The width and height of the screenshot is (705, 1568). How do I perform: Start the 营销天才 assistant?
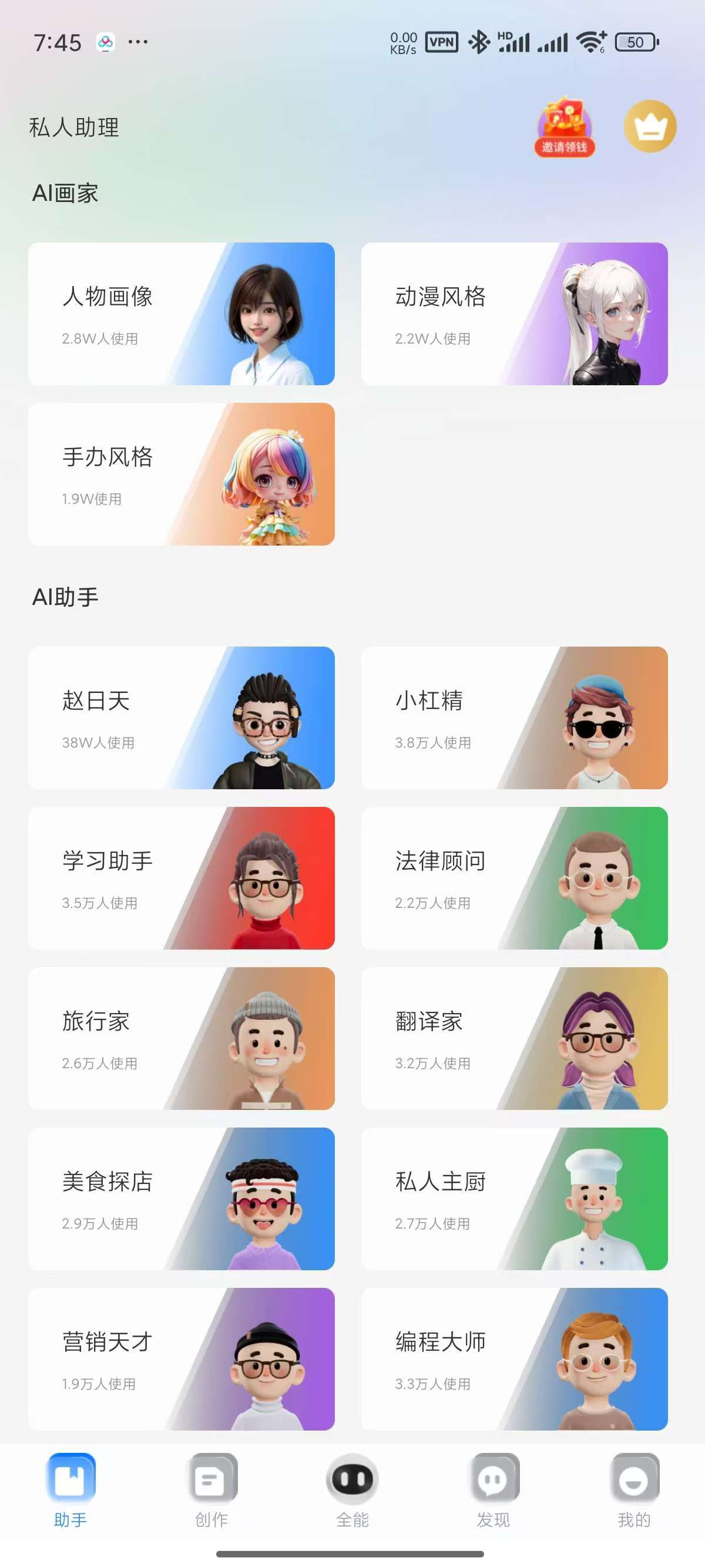pos(182,1358)
